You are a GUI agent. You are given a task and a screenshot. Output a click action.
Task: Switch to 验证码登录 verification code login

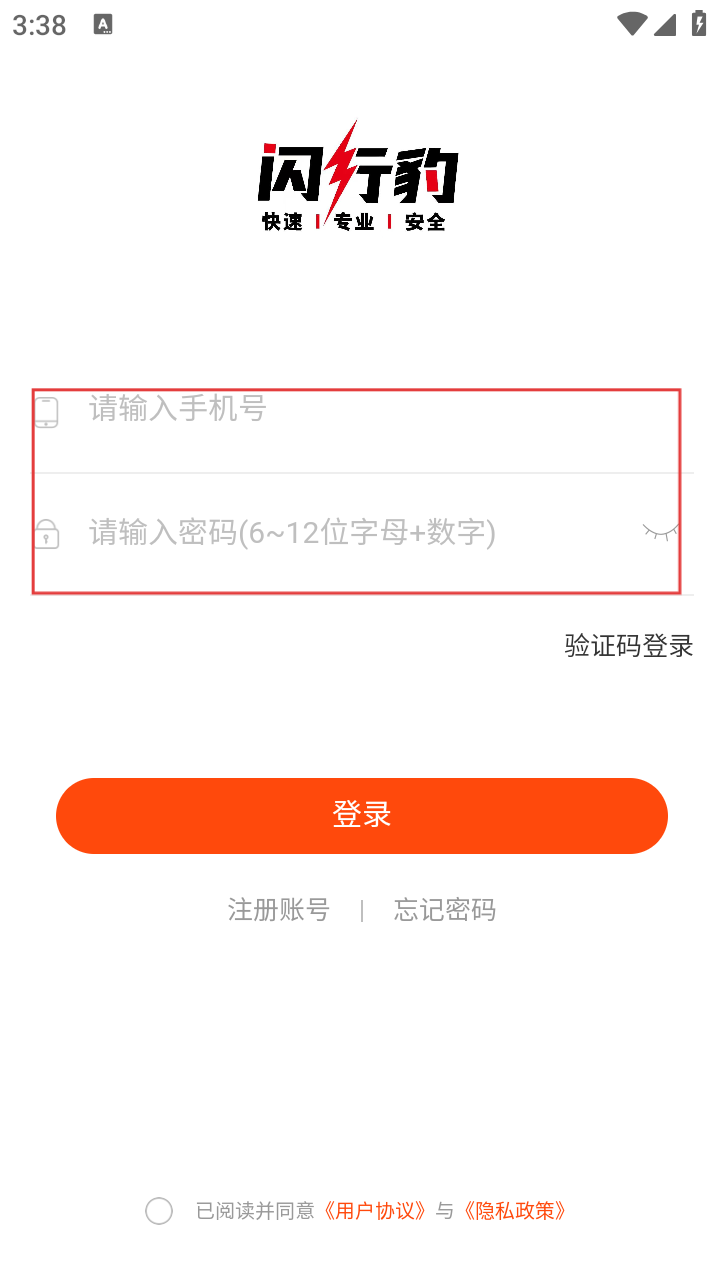629,645
